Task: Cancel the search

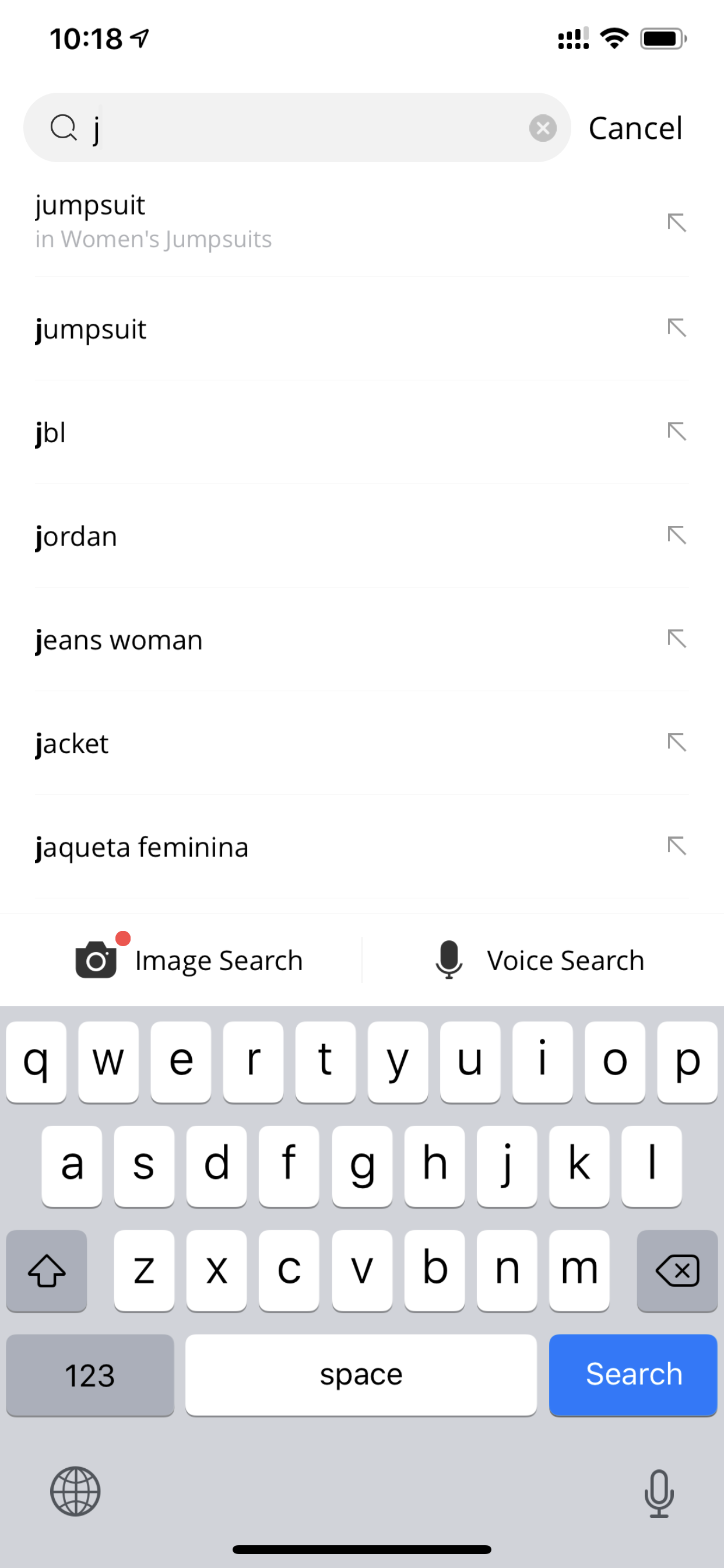Action: [635, 128]
